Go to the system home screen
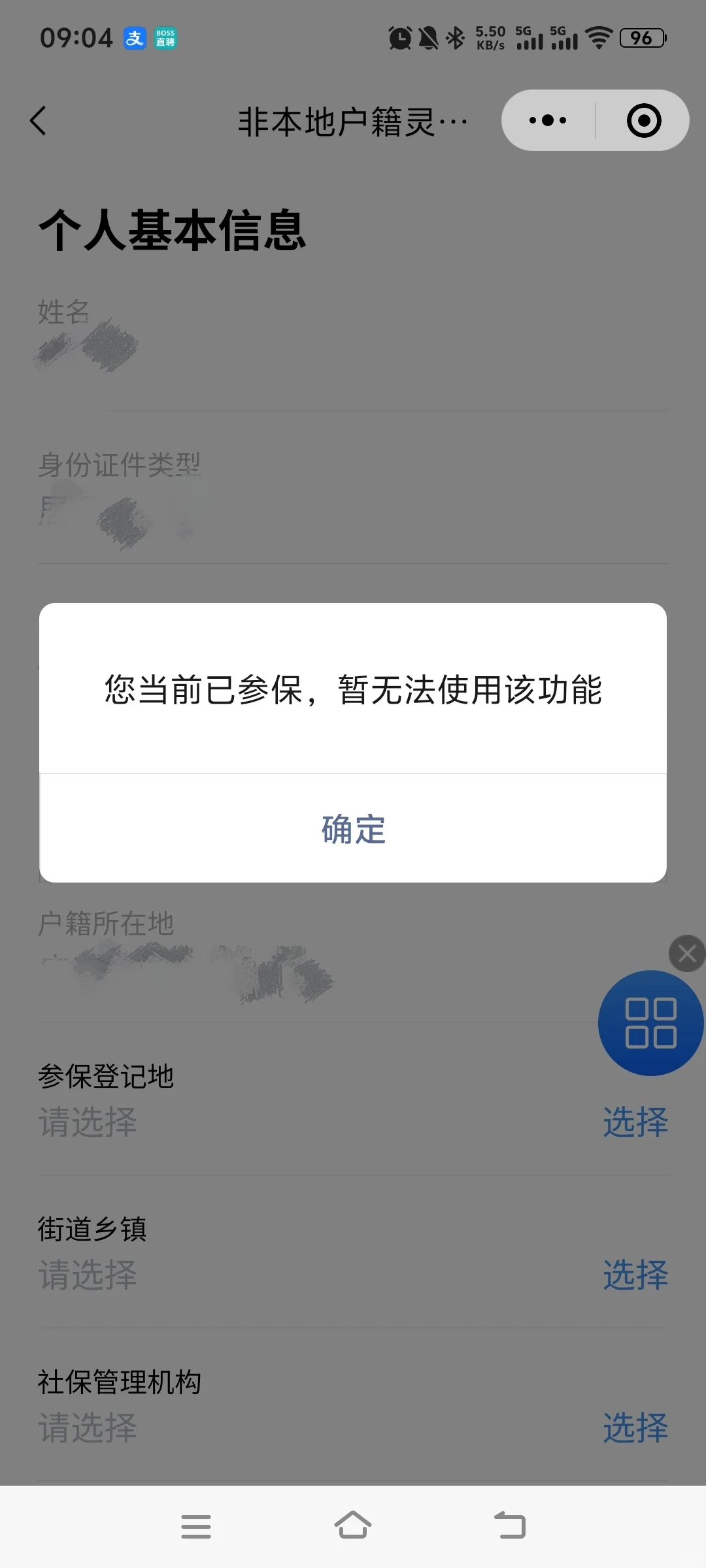This screenshot has width=706, height=1568. click(x=353, y=1526)
